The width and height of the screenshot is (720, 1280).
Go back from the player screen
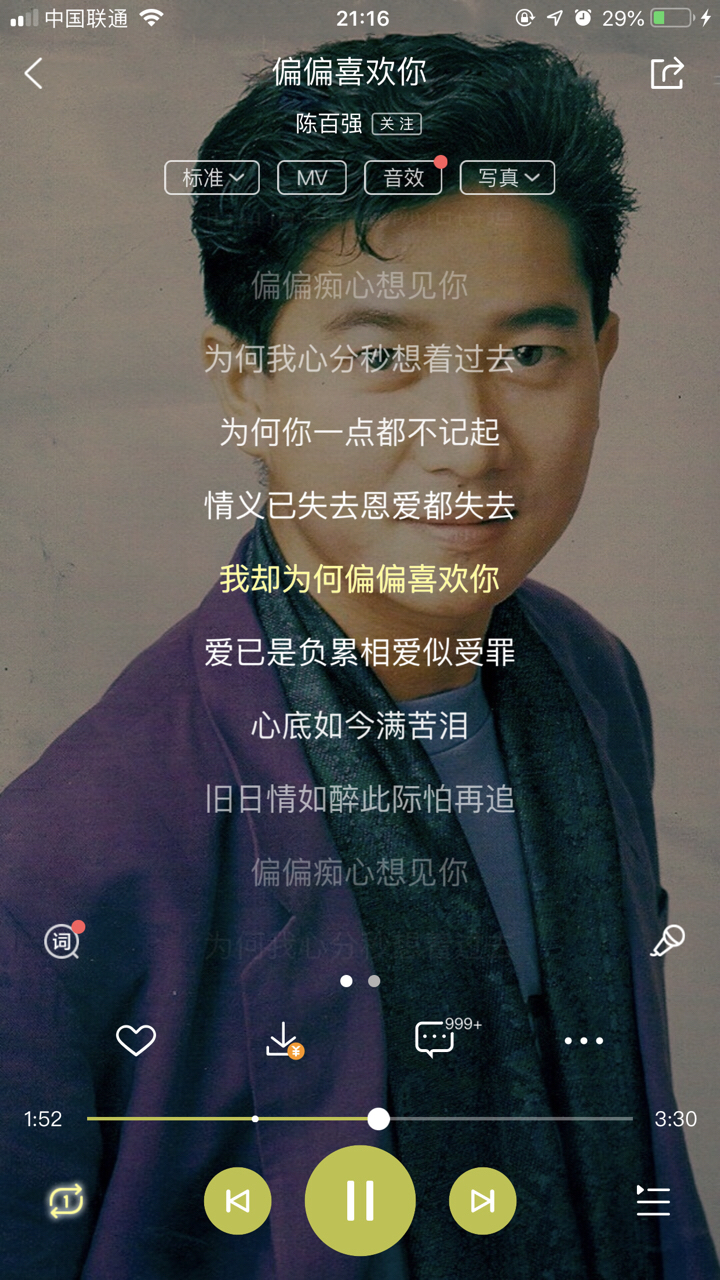pos(34,73)
